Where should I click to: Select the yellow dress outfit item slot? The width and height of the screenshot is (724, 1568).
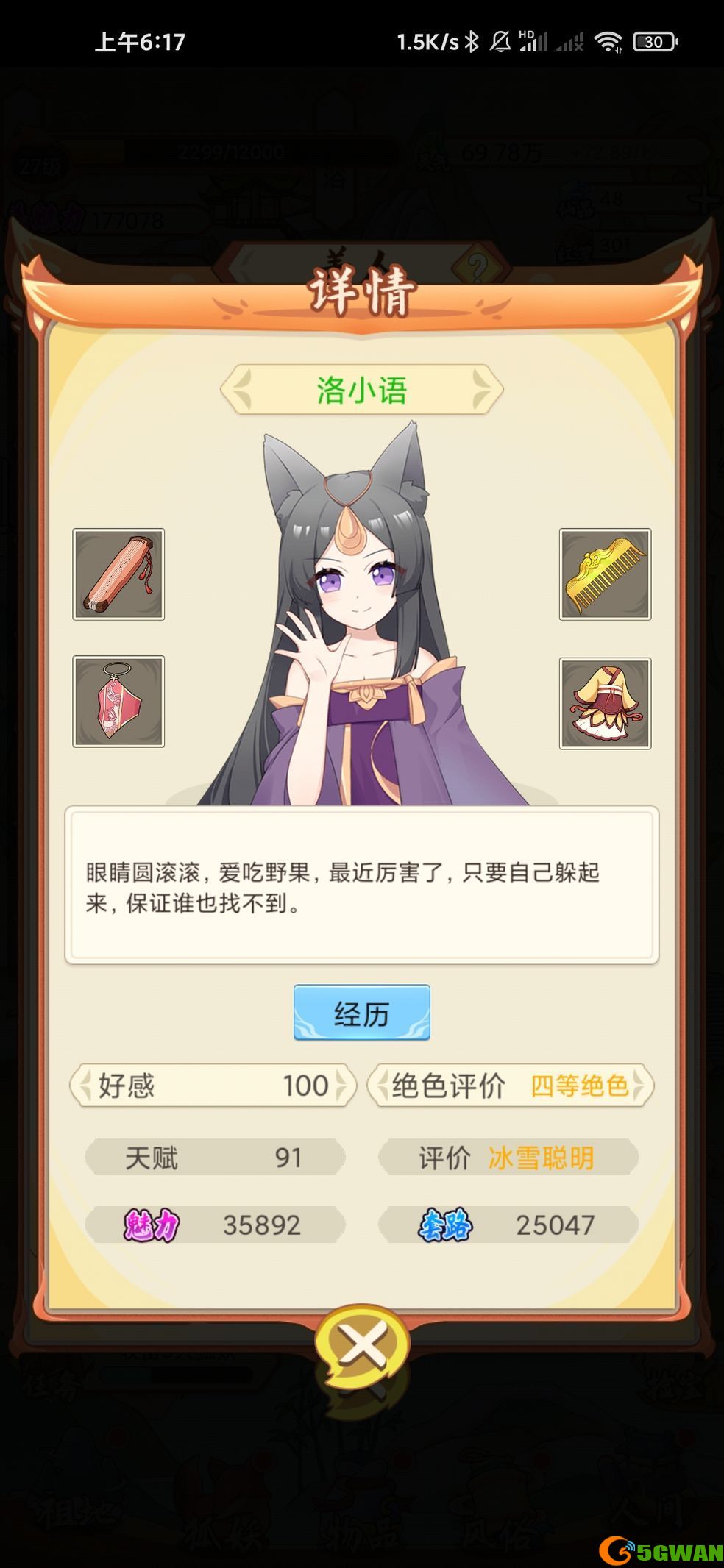click(605, 703)
